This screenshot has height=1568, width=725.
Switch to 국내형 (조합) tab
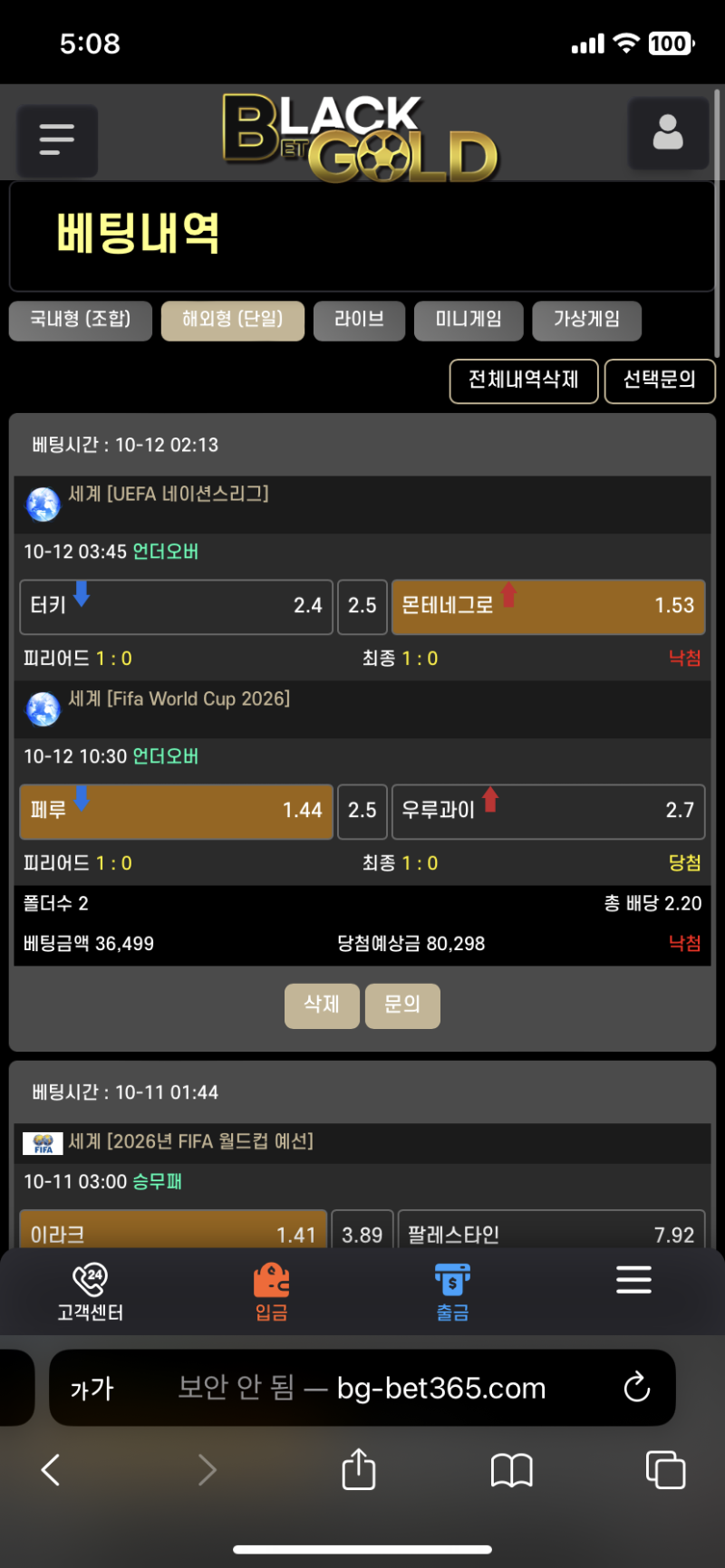(x=81, y=320)
